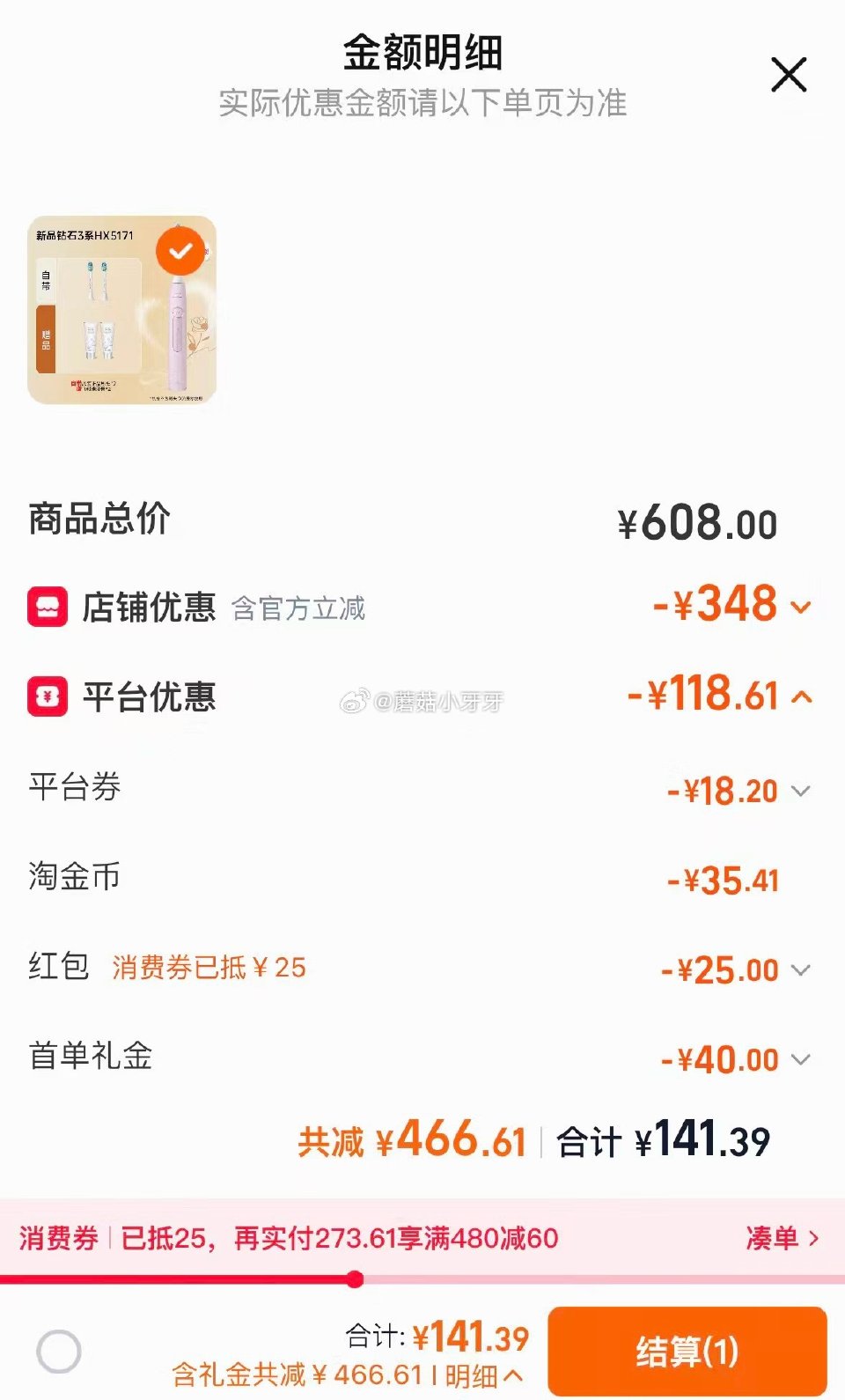Expand the 平台券 coupon details
The height and width of the screenshot is (1400, 845).
point(799,791)
